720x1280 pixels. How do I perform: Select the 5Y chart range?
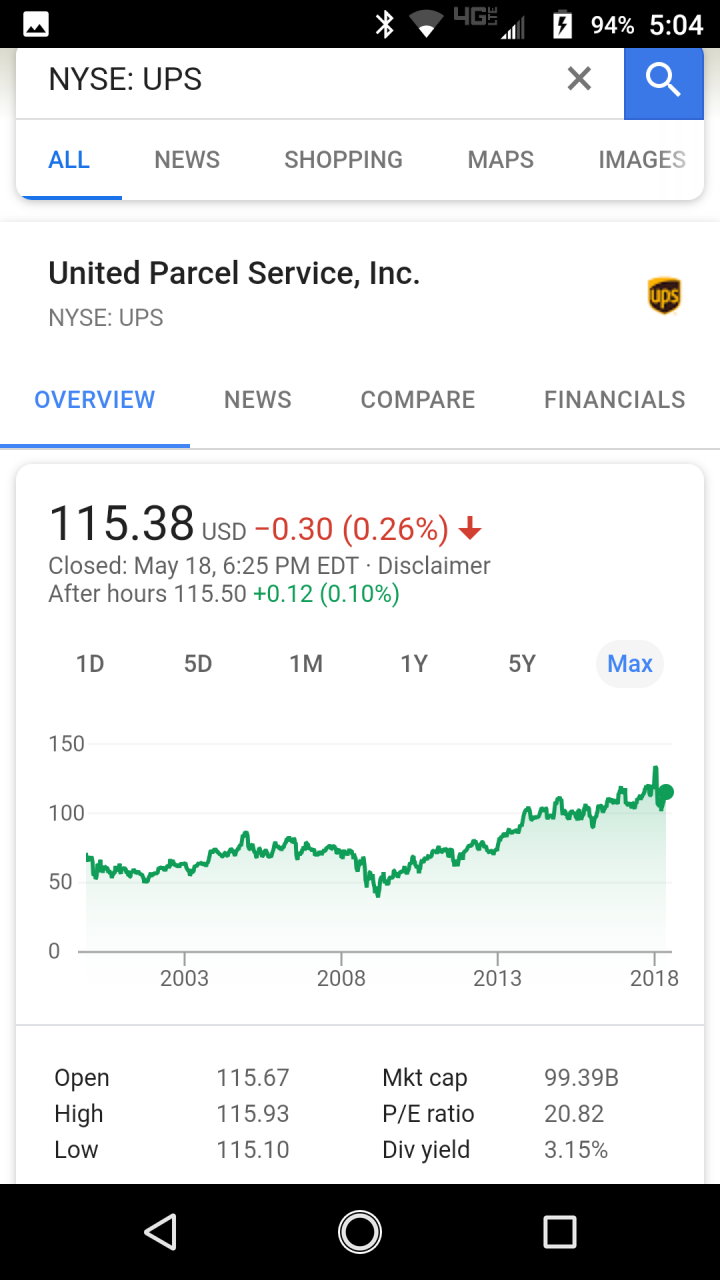522,664
